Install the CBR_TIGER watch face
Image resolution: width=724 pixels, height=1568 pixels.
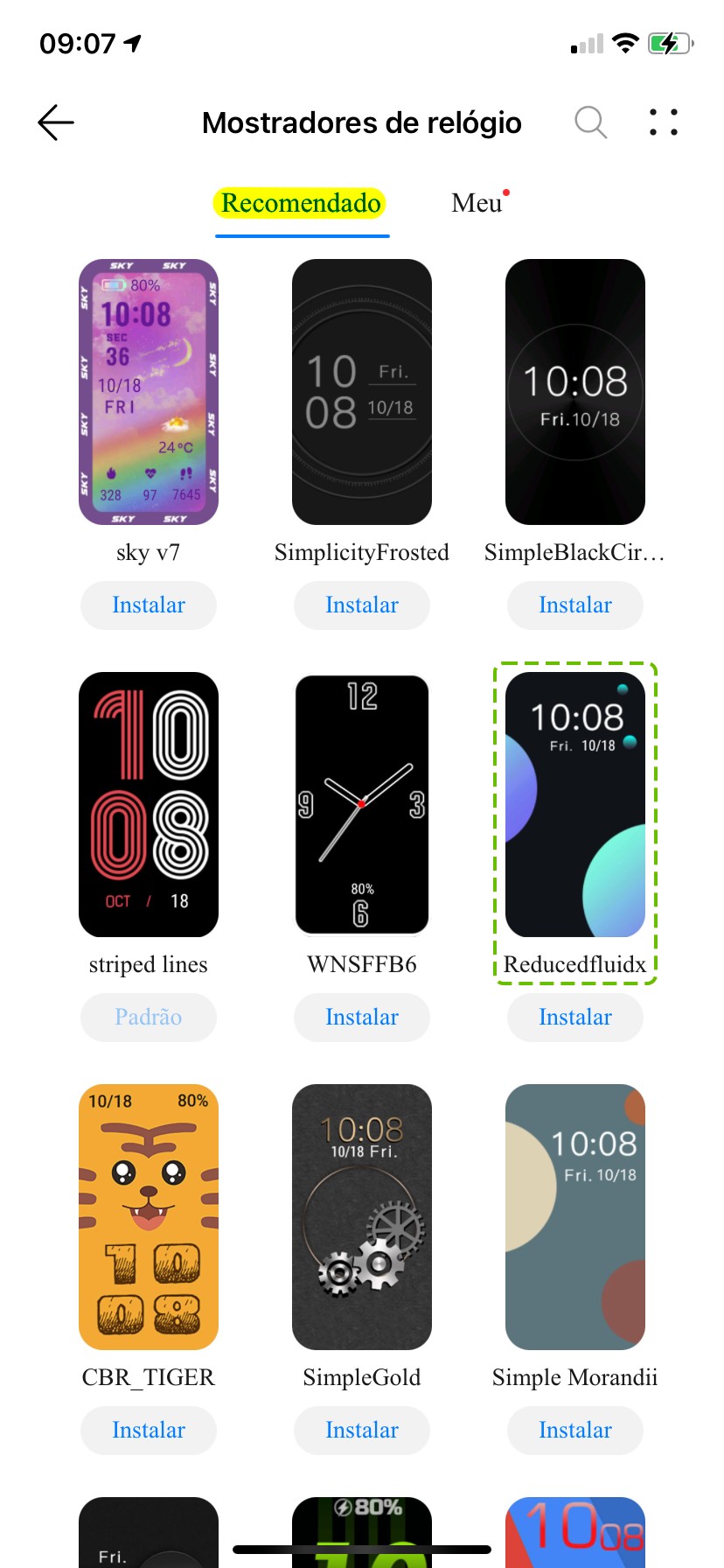tap(149, 1431)
